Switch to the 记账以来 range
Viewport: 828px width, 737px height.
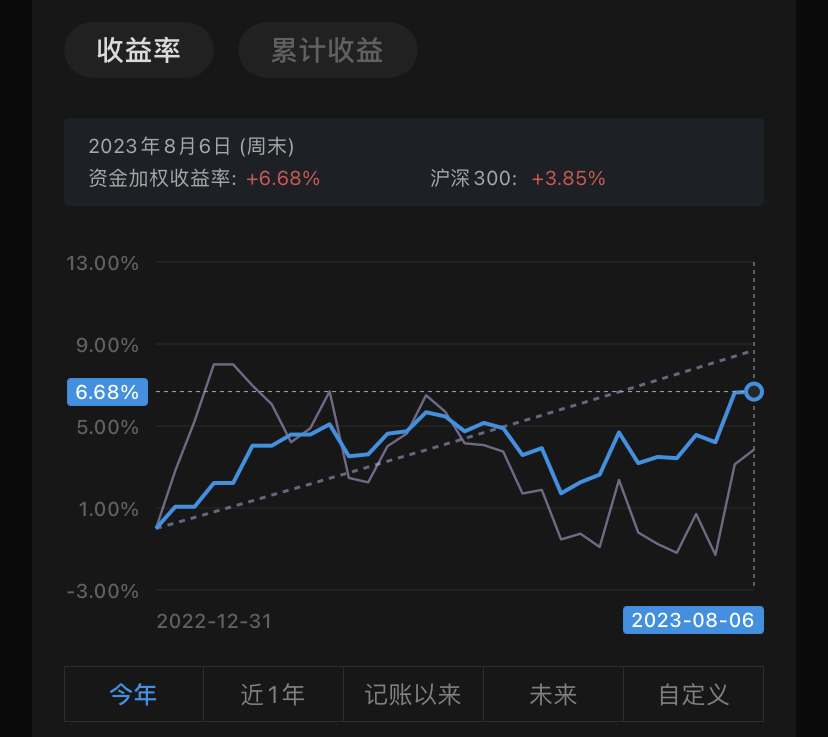(413, 694)
